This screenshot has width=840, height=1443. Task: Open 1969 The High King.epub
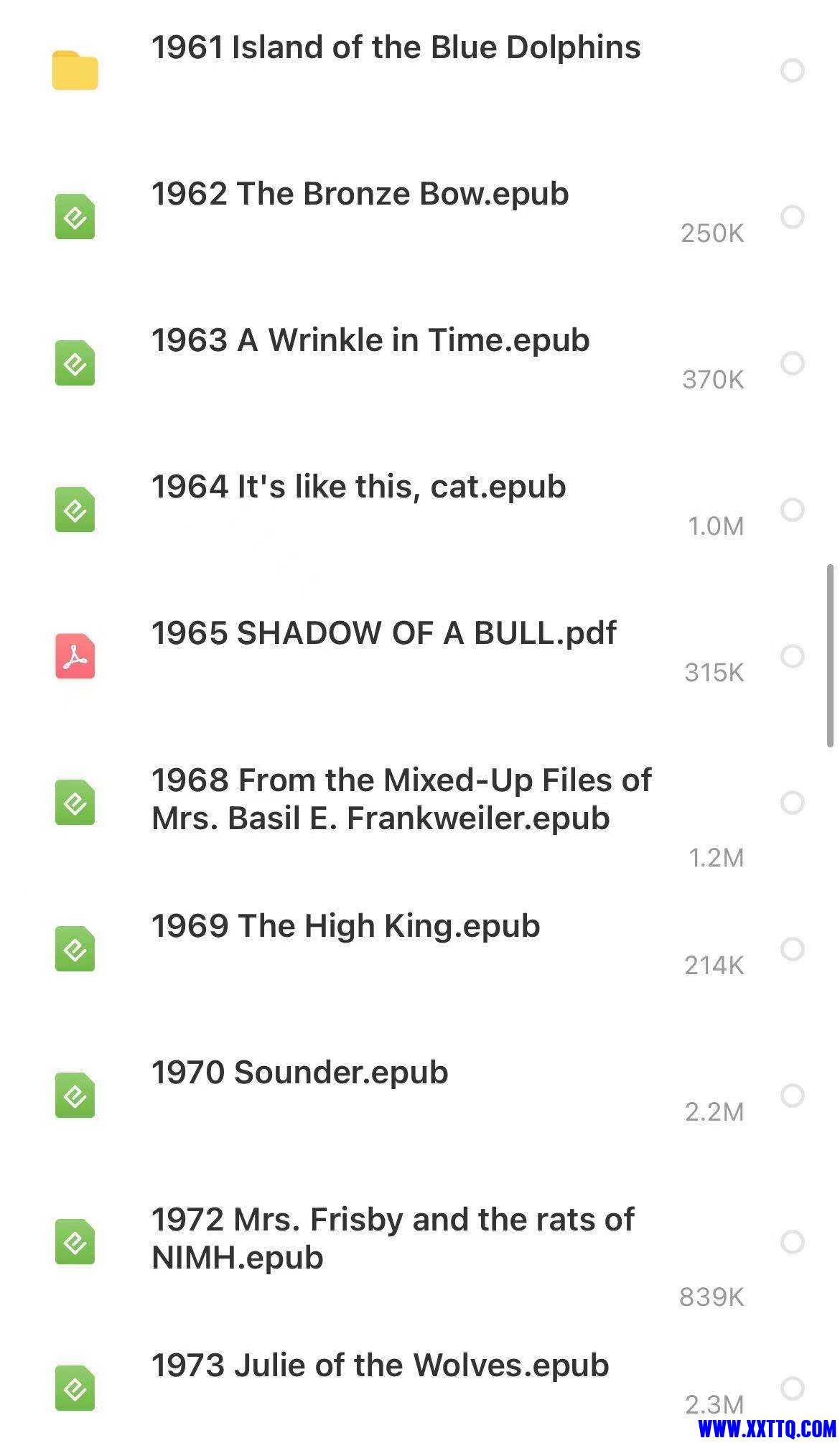point(345,927)
